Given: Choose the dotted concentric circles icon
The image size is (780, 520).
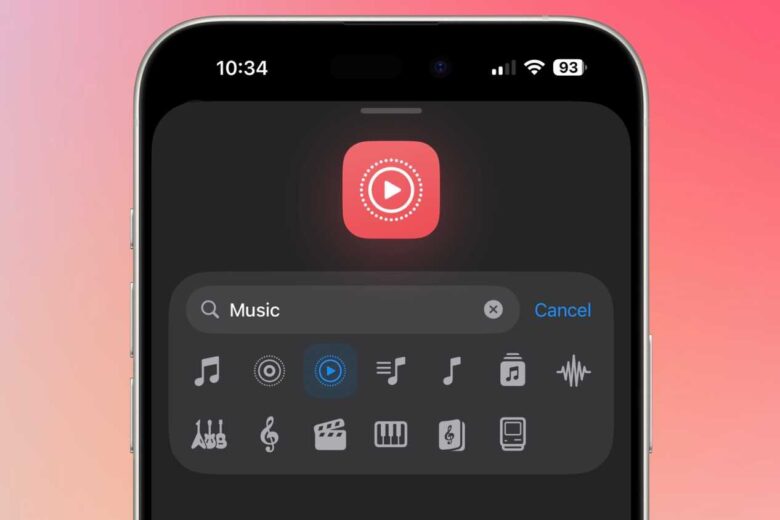Looking at the screenshot, I should [269, 372].
